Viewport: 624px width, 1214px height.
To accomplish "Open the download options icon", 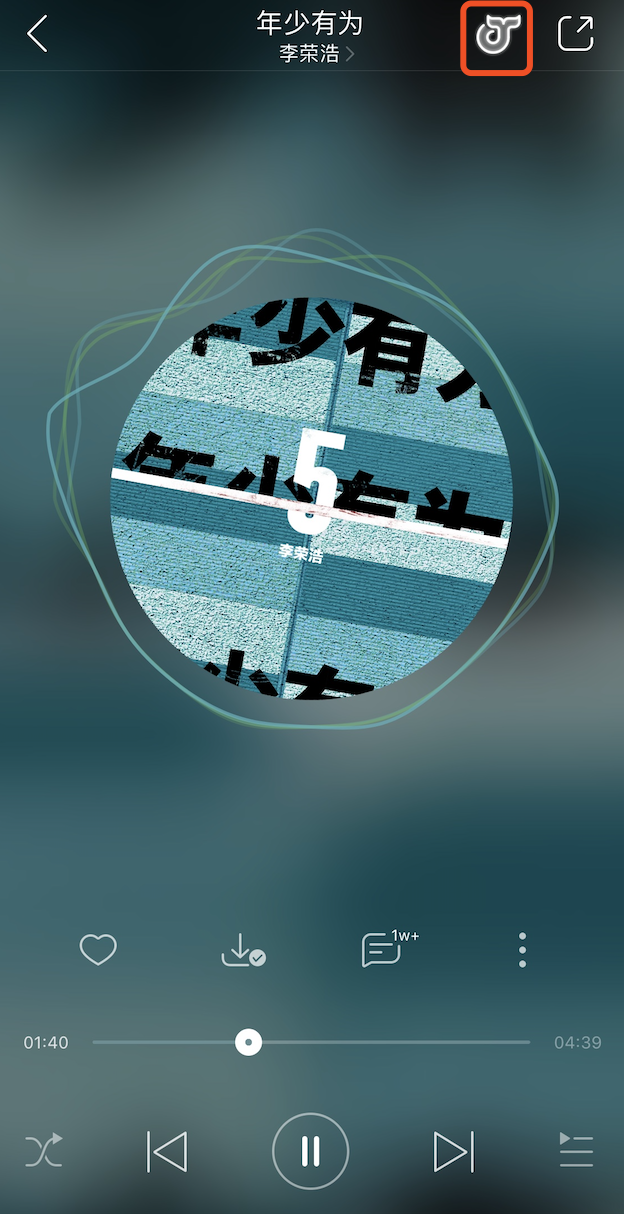I will (x=241, y=949).
